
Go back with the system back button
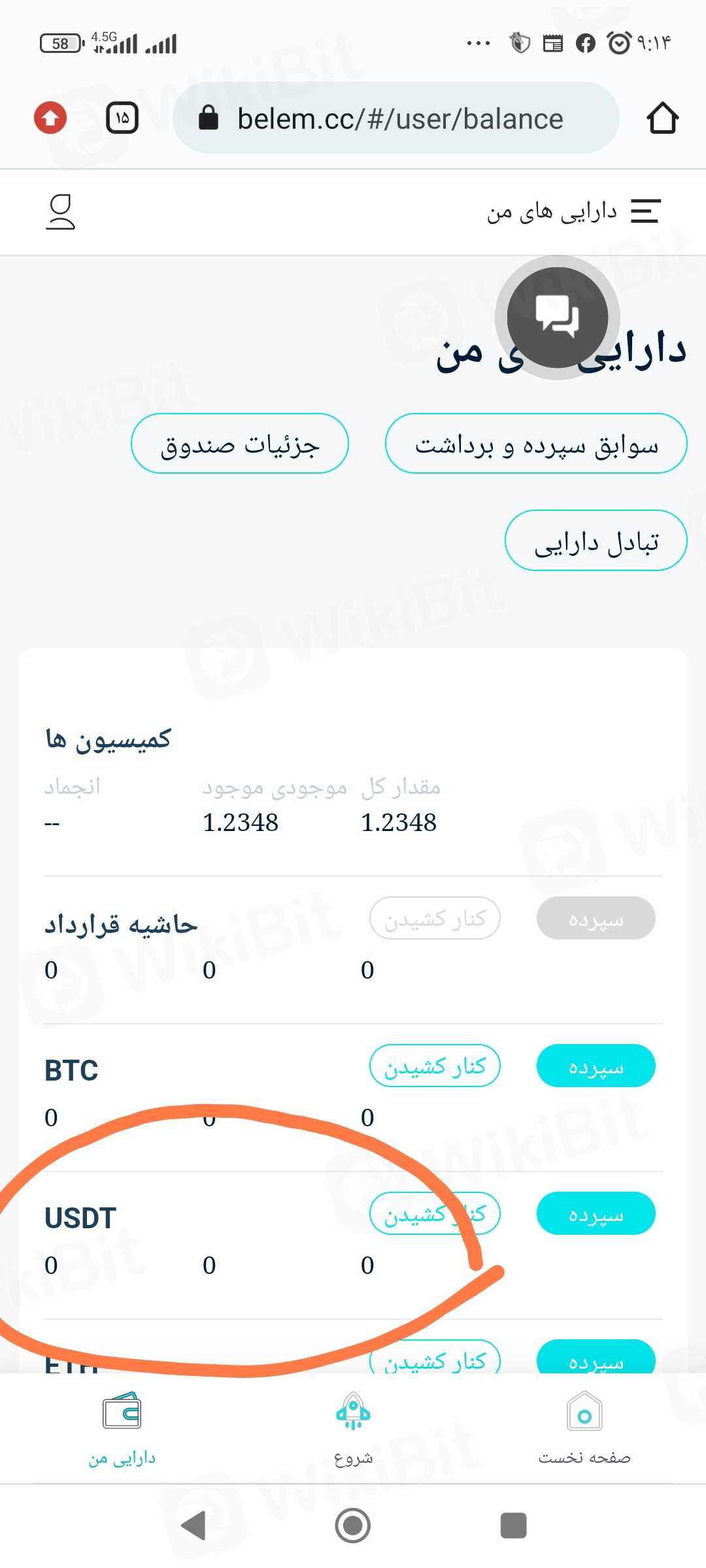click(194, 1526)
